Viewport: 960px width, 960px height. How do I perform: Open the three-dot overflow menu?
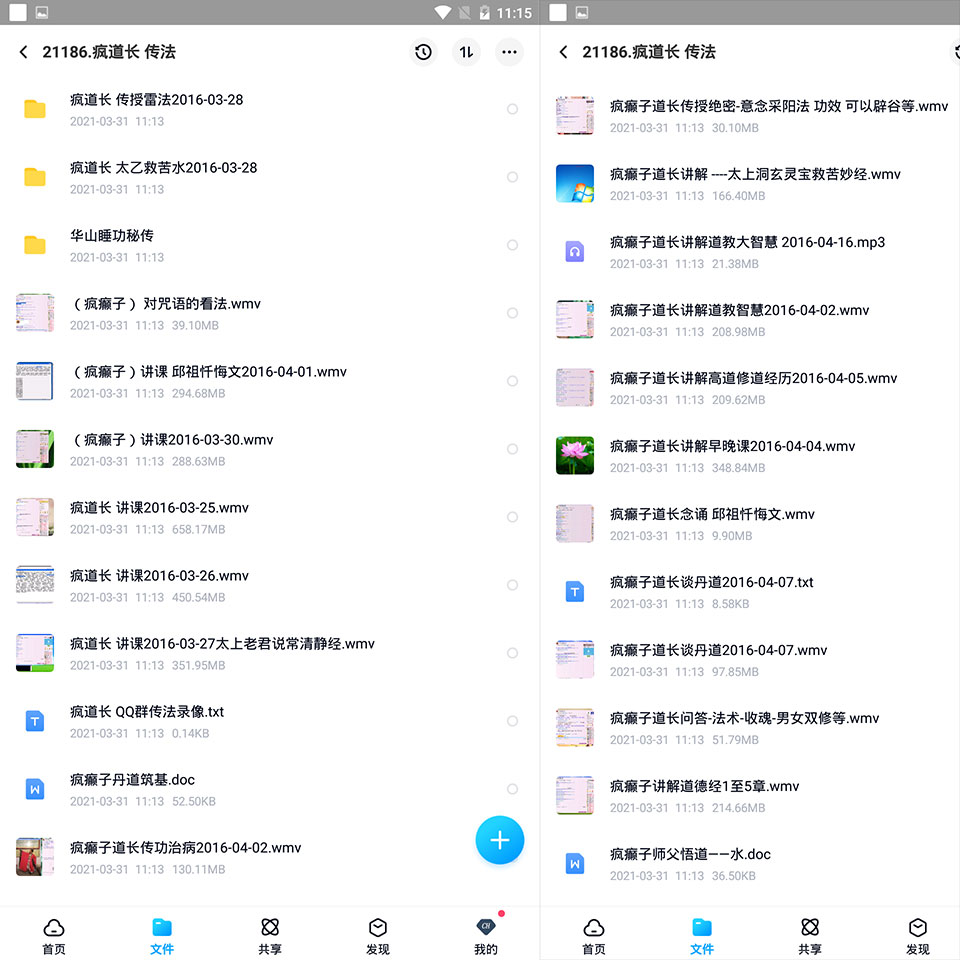[509, 52]
